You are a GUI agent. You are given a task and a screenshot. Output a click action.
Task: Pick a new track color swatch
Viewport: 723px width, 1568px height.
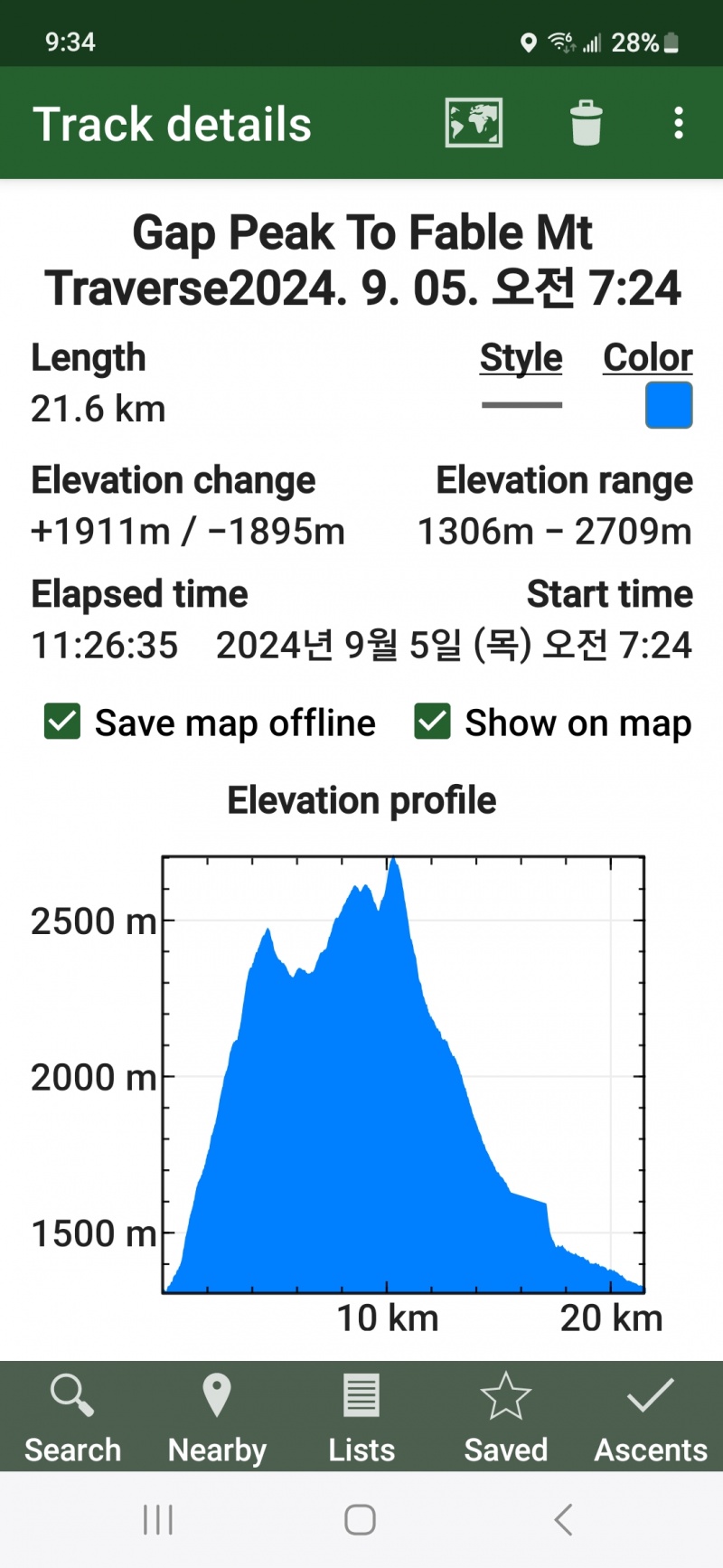(669, 405)
